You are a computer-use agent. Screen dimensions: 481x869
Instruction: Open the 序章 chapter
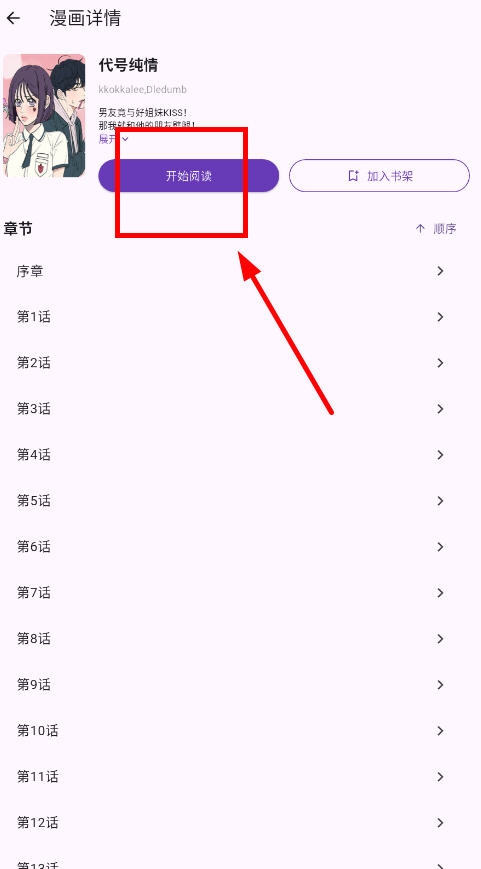240,271
